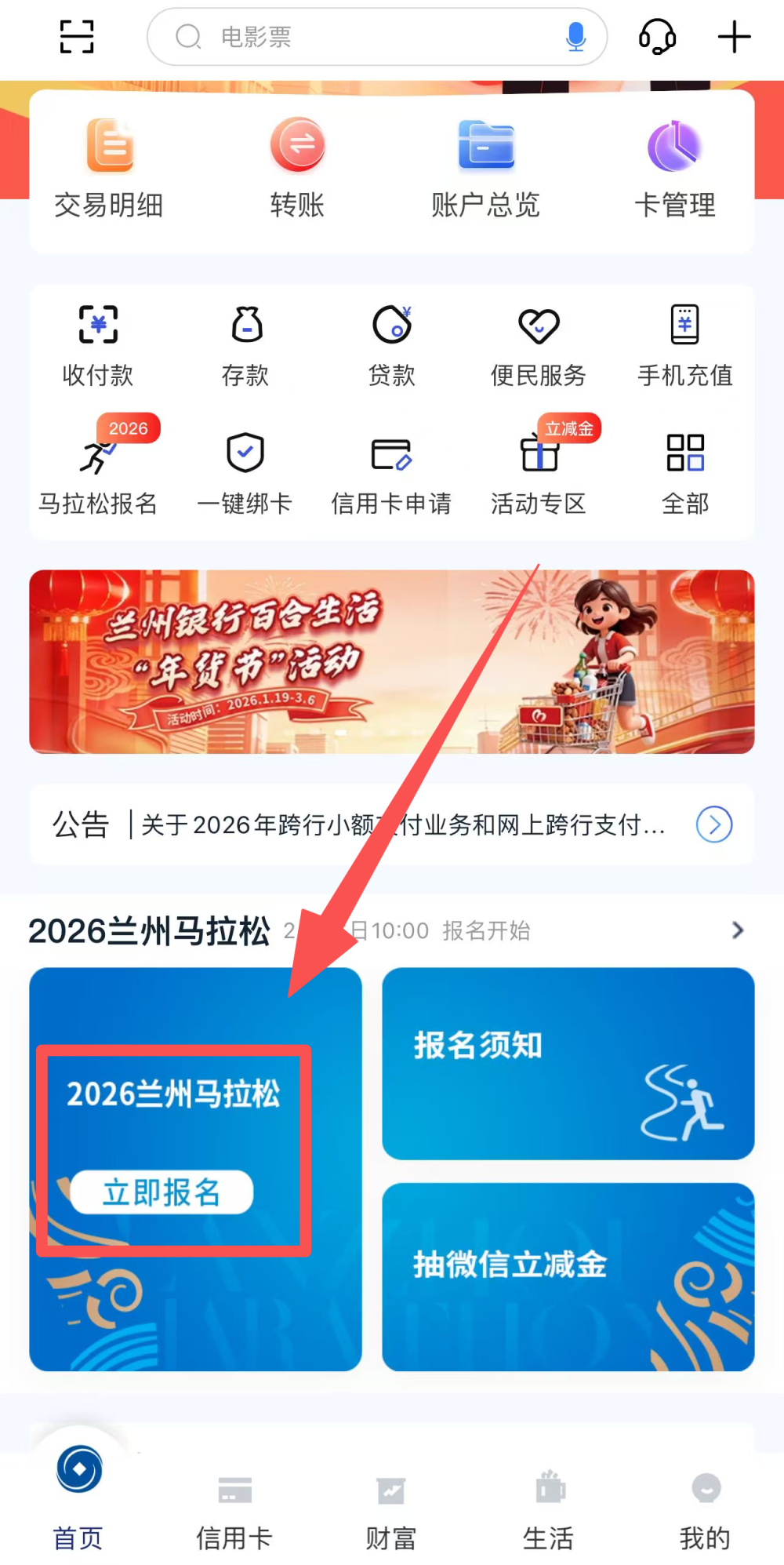Tap the plus icon to add functions

click(734, 35)
